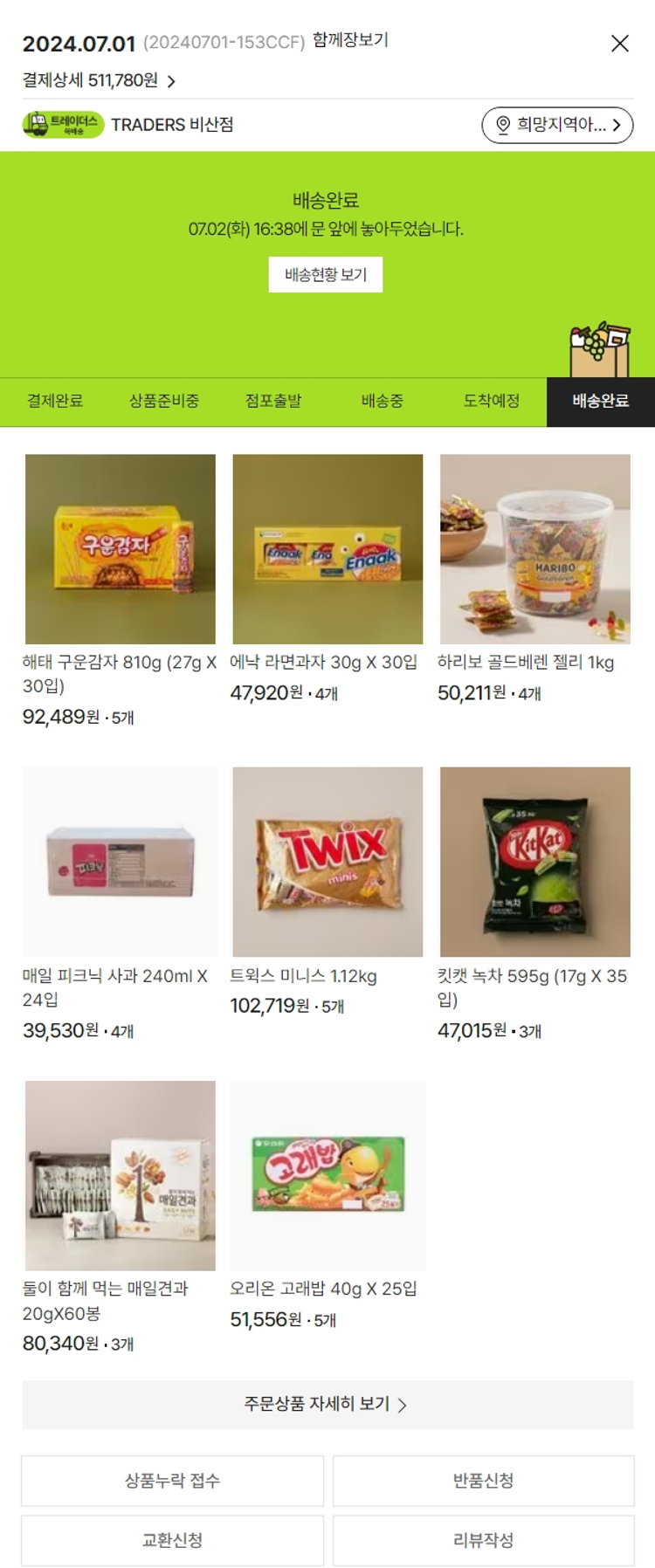Open 에낙 라면과자 30g X 30입 product
Screen dimensions: 655x1568
[x=327, y=549]
